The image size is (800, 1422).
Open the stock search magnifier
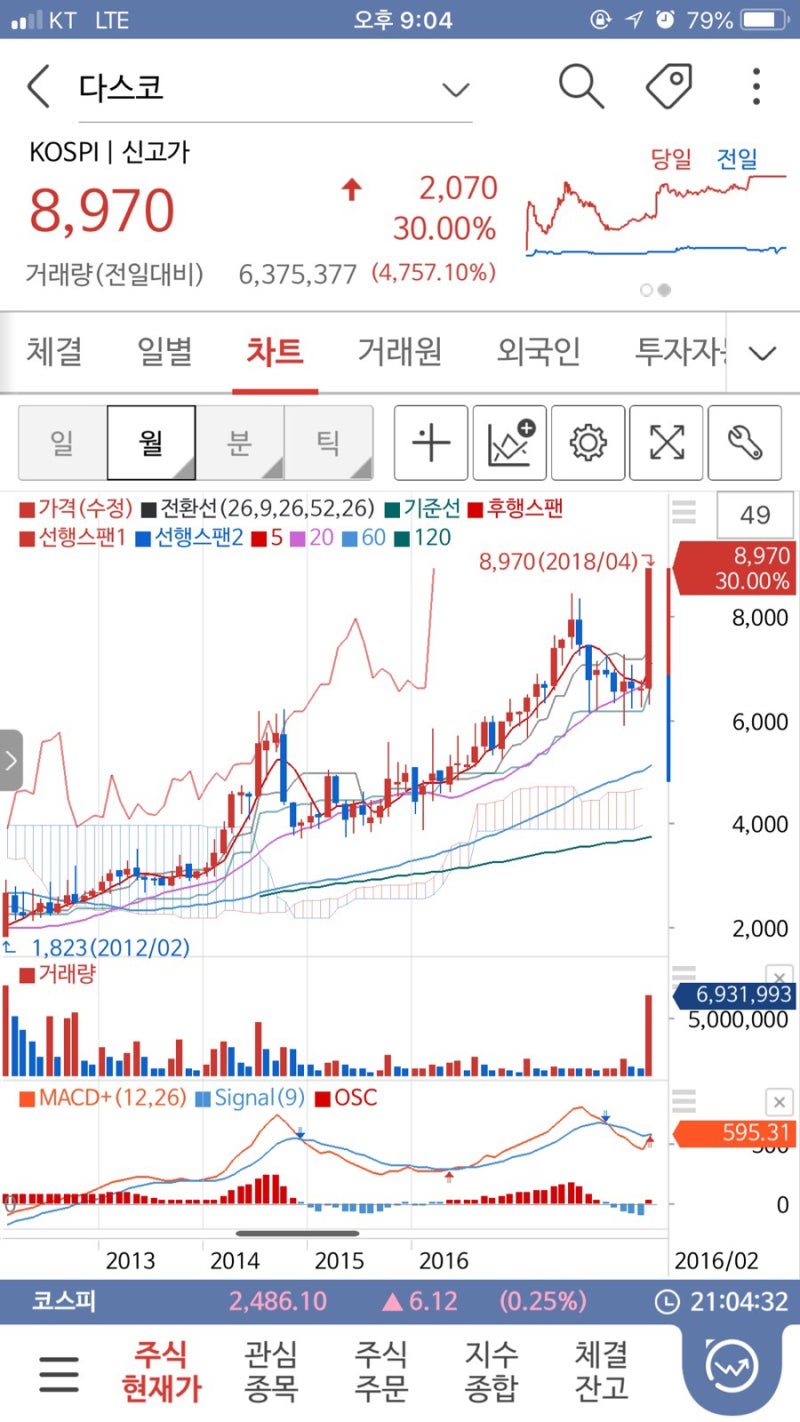pos(580,86)
